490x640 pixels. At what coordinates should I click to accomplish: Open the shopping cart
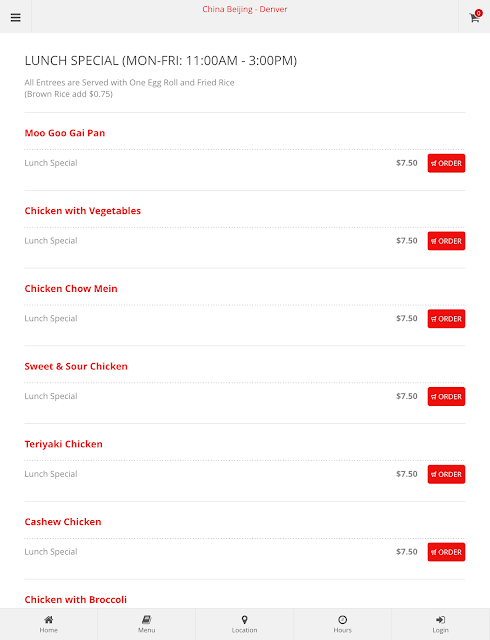[x=474, y=17]
